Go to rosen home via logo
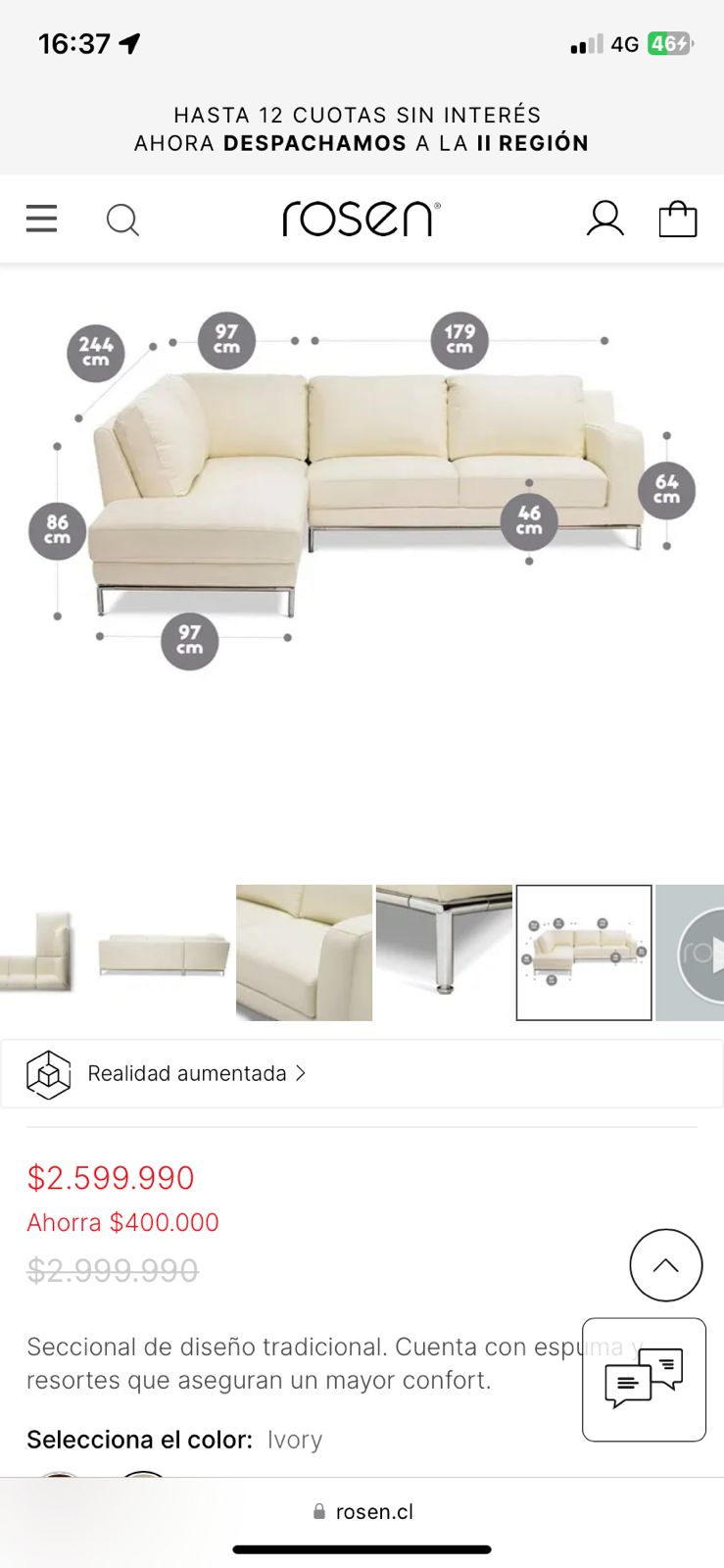 pos(362,219)
